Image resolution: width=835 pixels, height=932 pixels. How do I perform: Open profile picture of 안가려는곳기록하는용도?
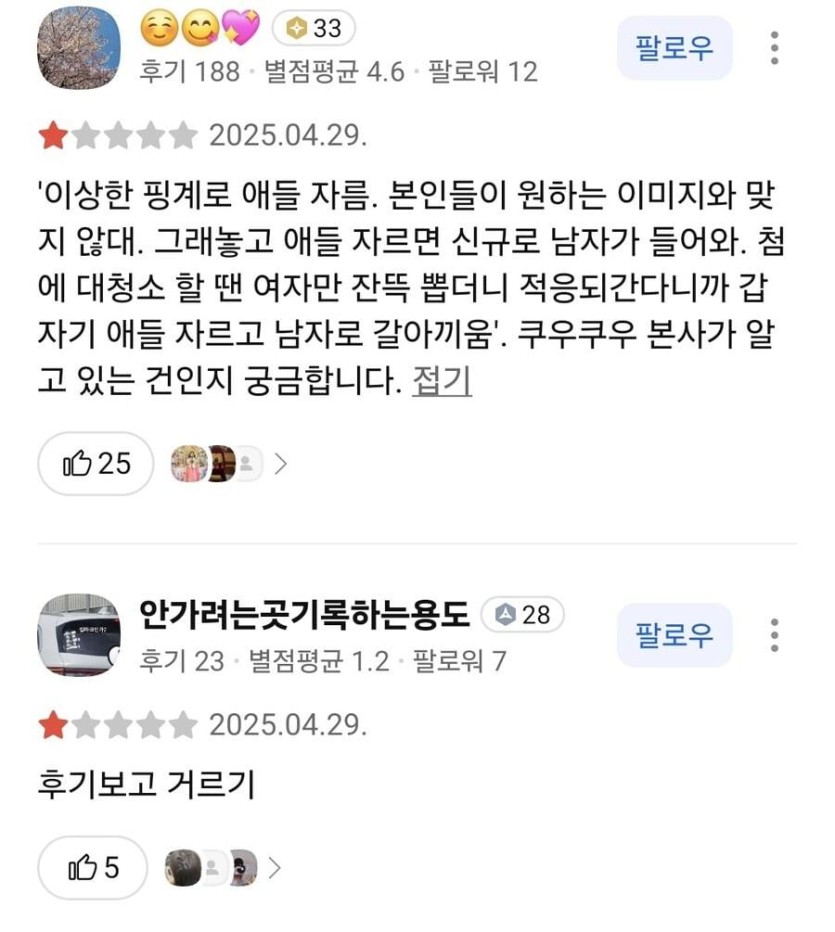[78, 634]
